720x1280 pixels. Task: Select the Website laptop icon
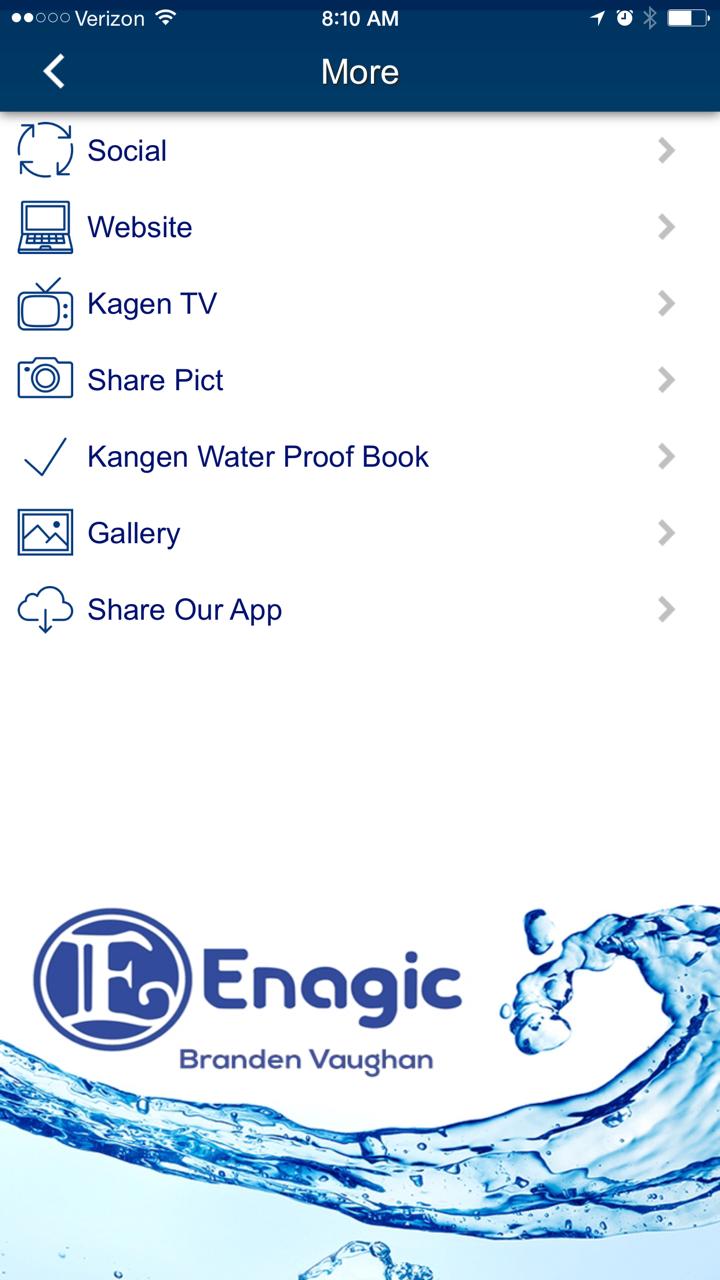tap(44, 226)
